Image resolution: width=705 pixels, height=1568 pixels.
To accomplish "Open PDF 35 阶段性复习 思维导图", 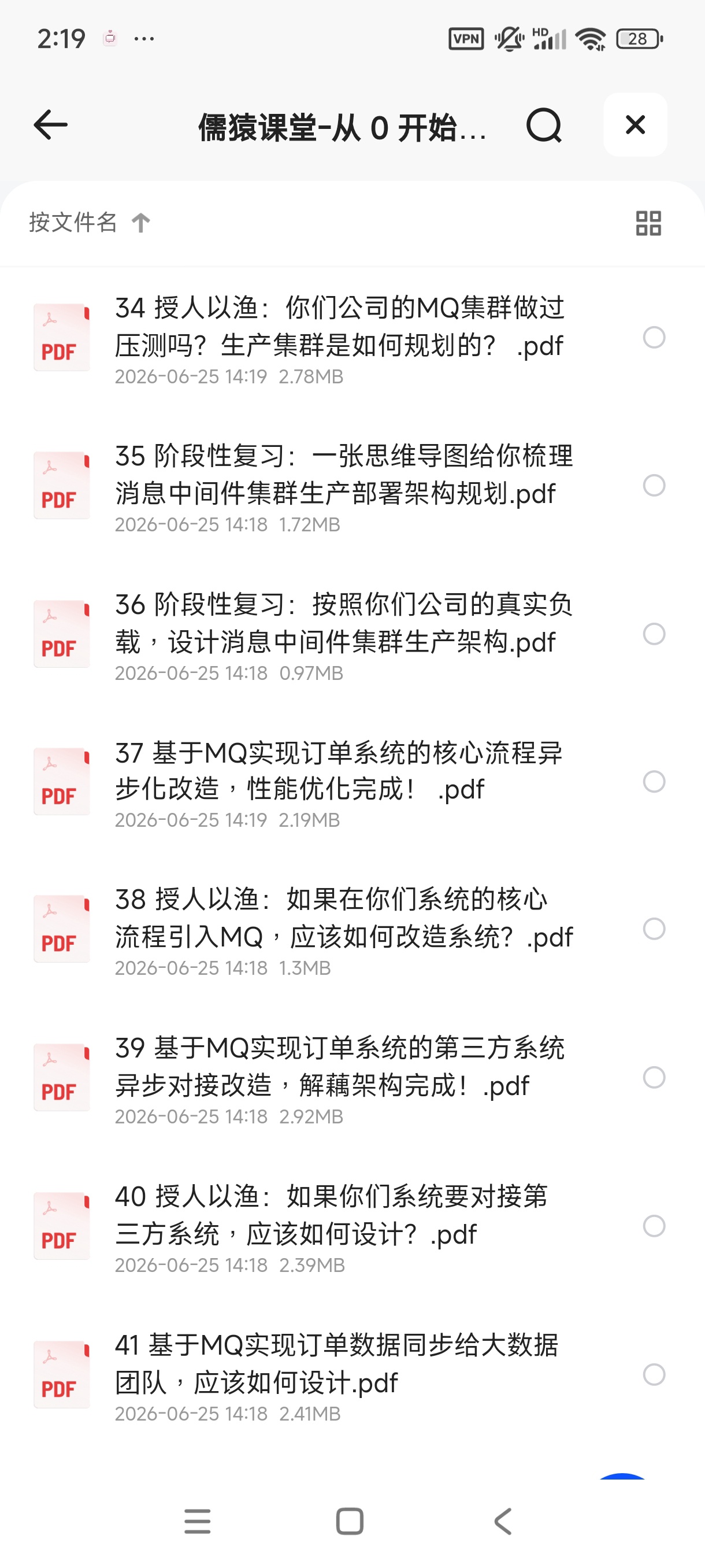I will [340, 486].
